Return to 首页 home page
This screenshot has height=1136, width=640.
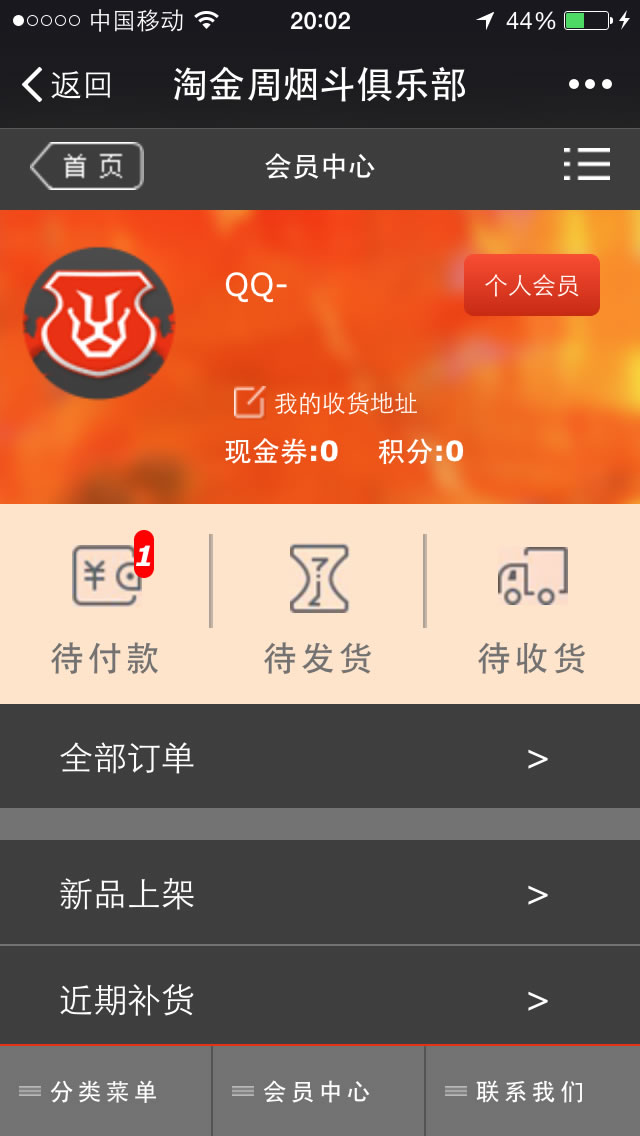[x=88, y=166]
